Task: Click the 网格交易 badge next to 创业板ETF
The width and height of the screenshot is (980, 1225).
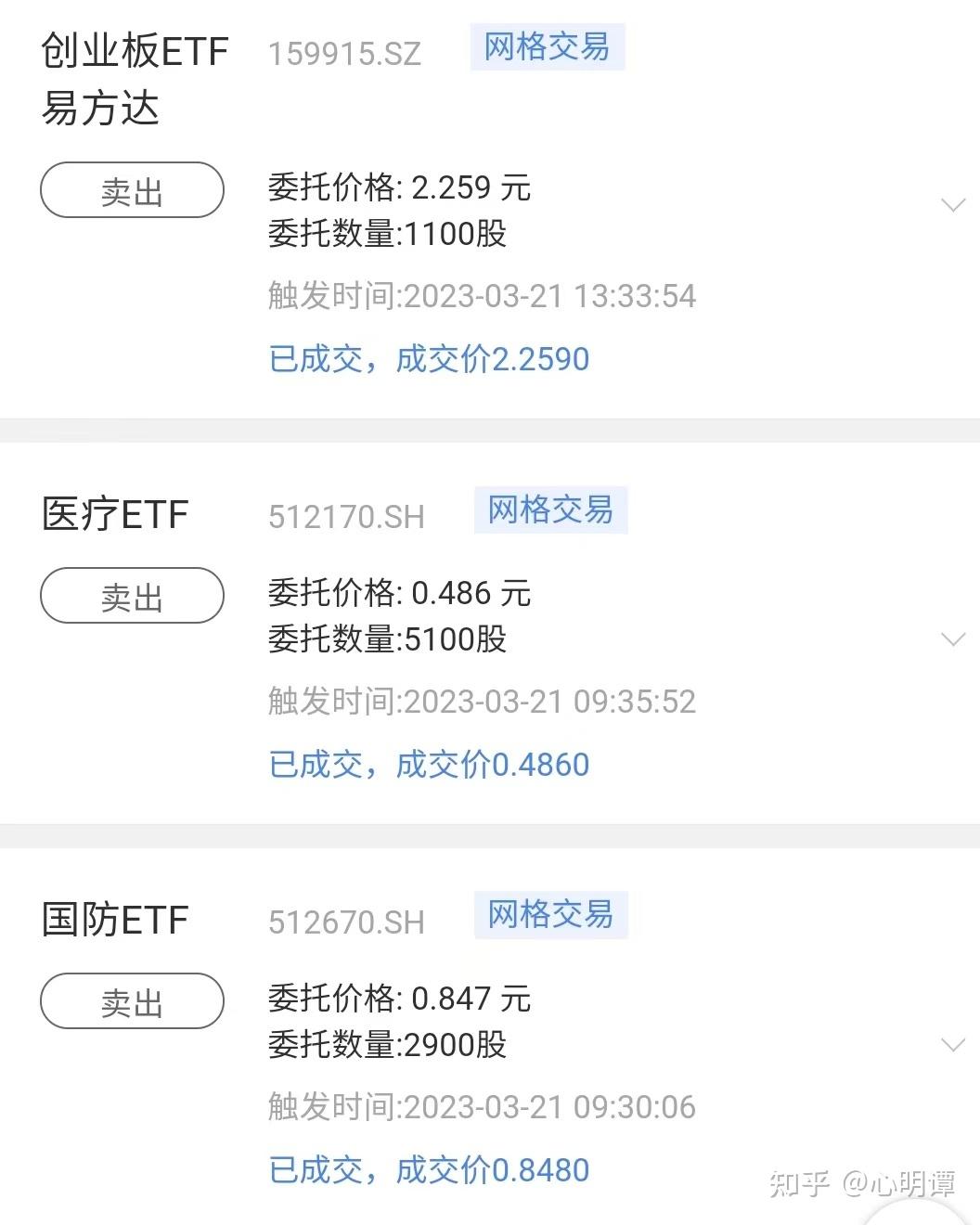Action: tap(548, 47)
